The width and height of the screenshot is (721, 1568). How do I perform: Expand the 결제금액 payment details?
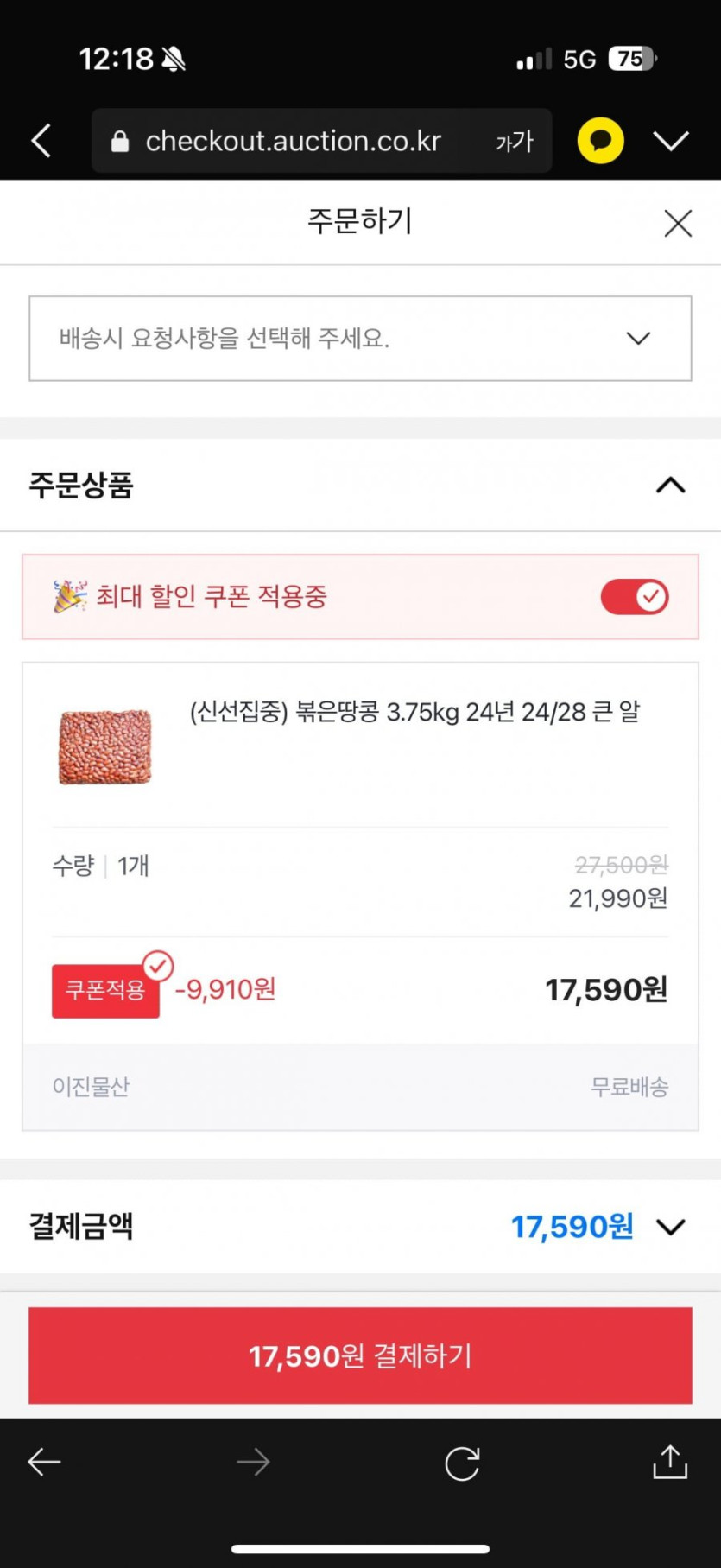(670, 1227)
